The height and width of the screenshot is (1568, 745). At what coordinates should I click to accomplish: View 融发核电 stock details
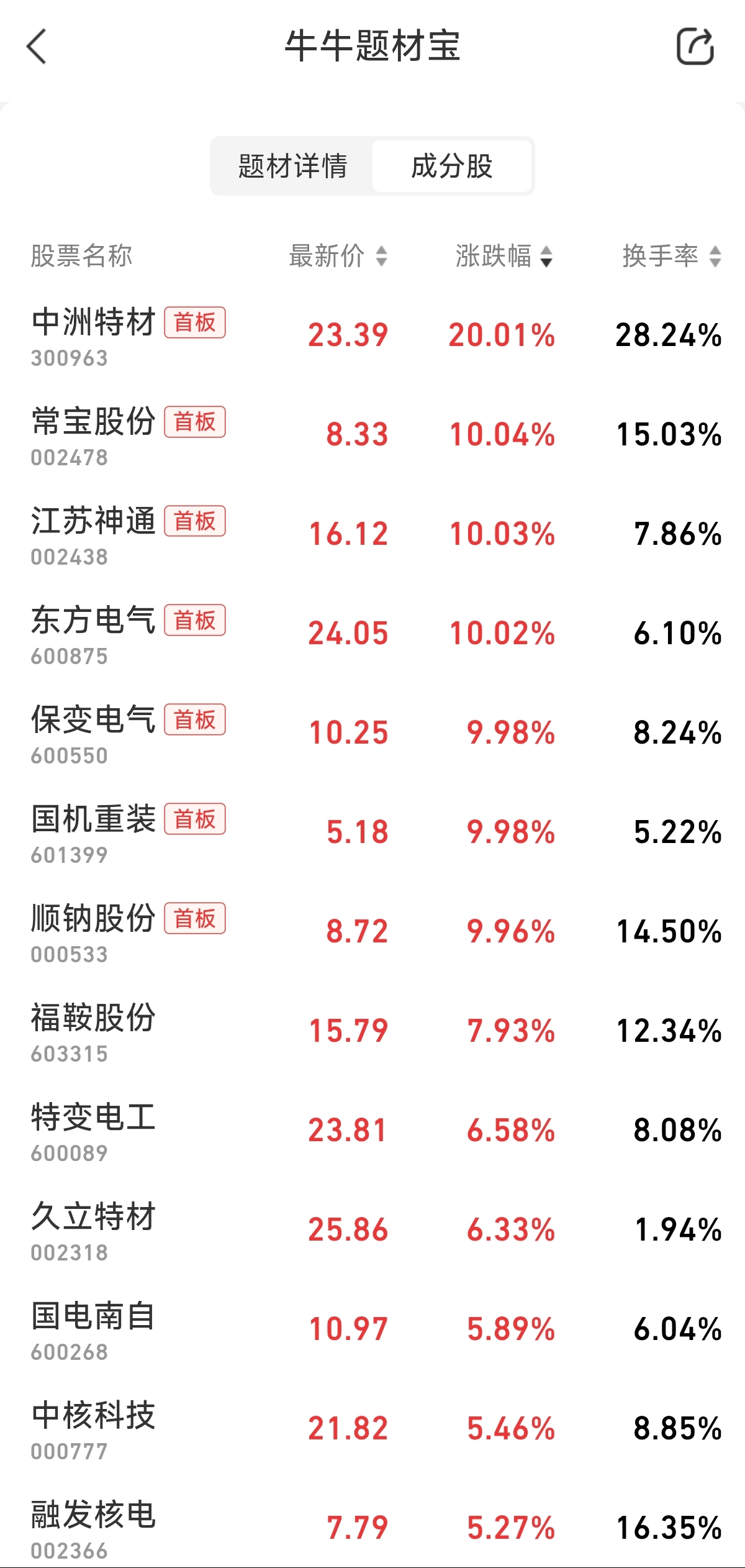coord(93,1528)
